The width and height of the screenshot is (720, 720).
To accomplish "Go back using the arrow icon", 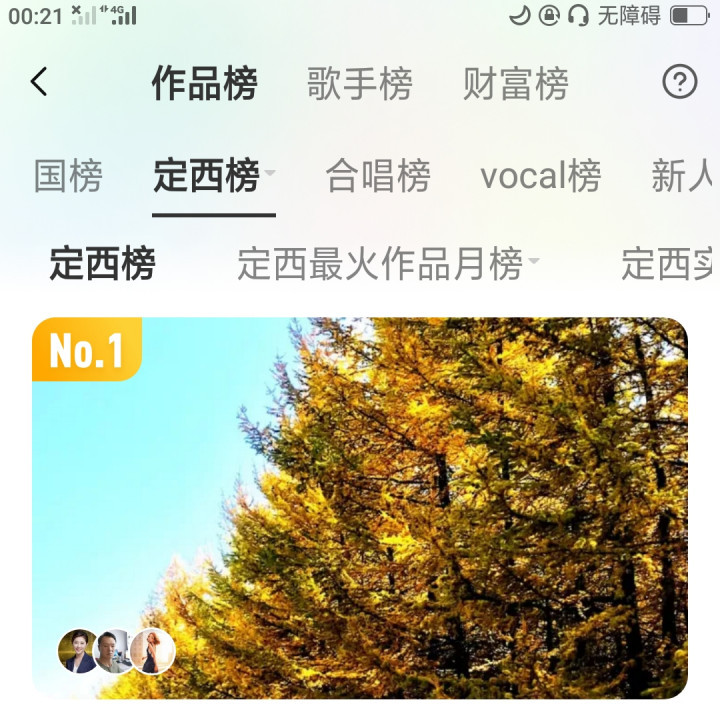I will pyautogui.click(x=39, y=82).
